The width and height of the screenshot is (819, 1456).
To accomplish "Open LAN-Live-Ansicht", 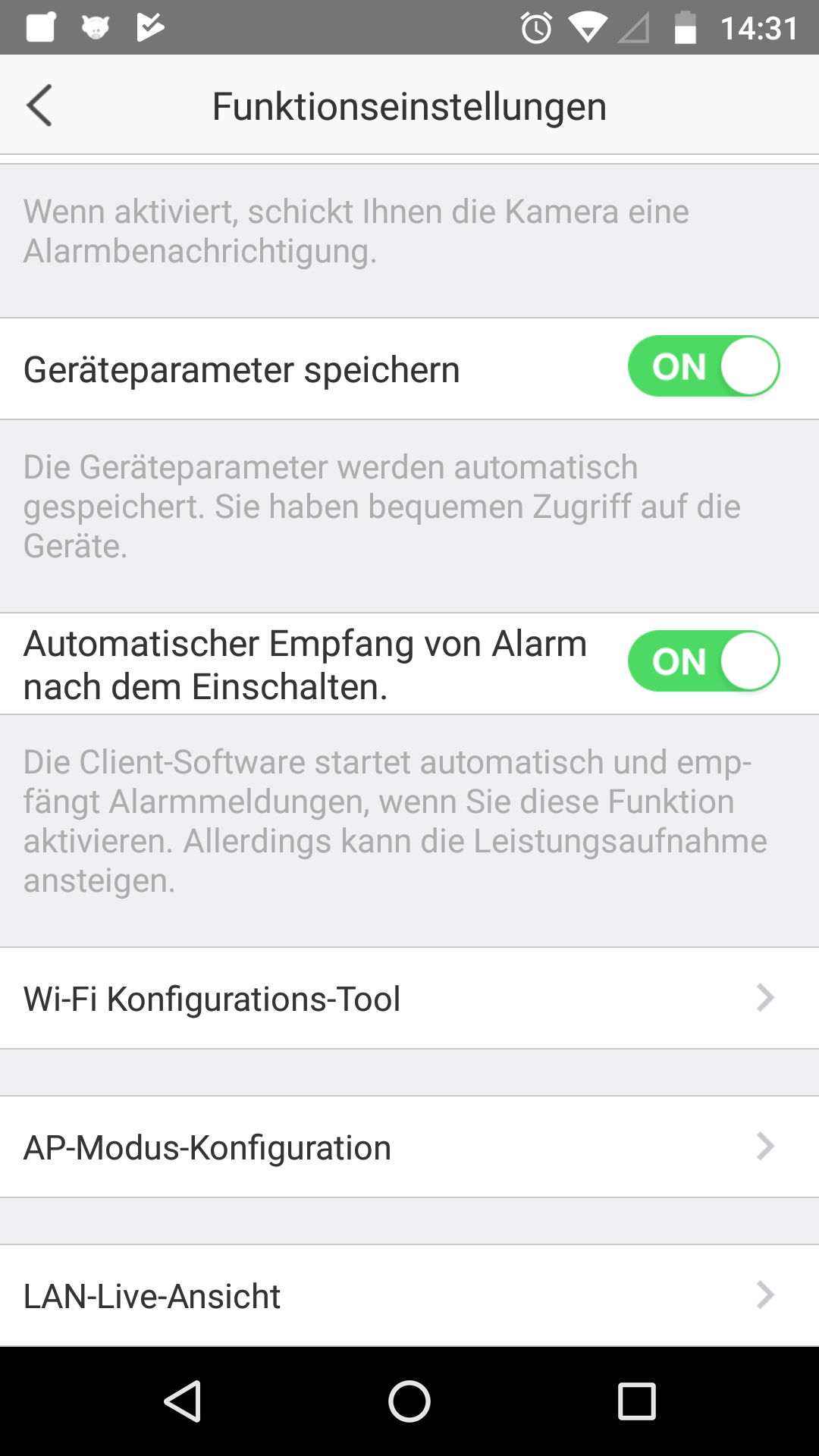I will pyautogui.click(x=409, y=1295).
